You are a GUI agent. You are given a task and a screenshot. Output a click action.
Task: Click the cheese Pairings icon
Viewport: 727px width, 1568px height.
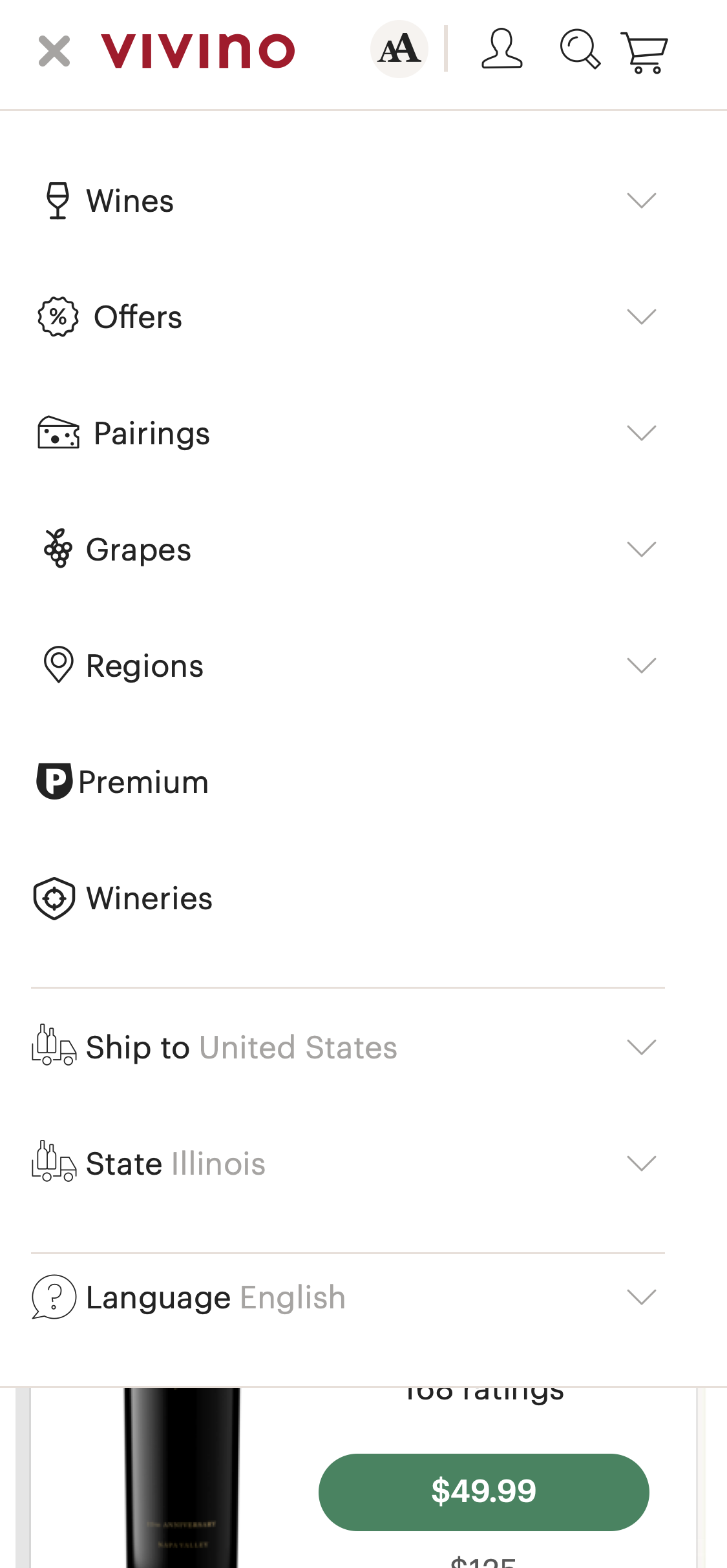58,433
